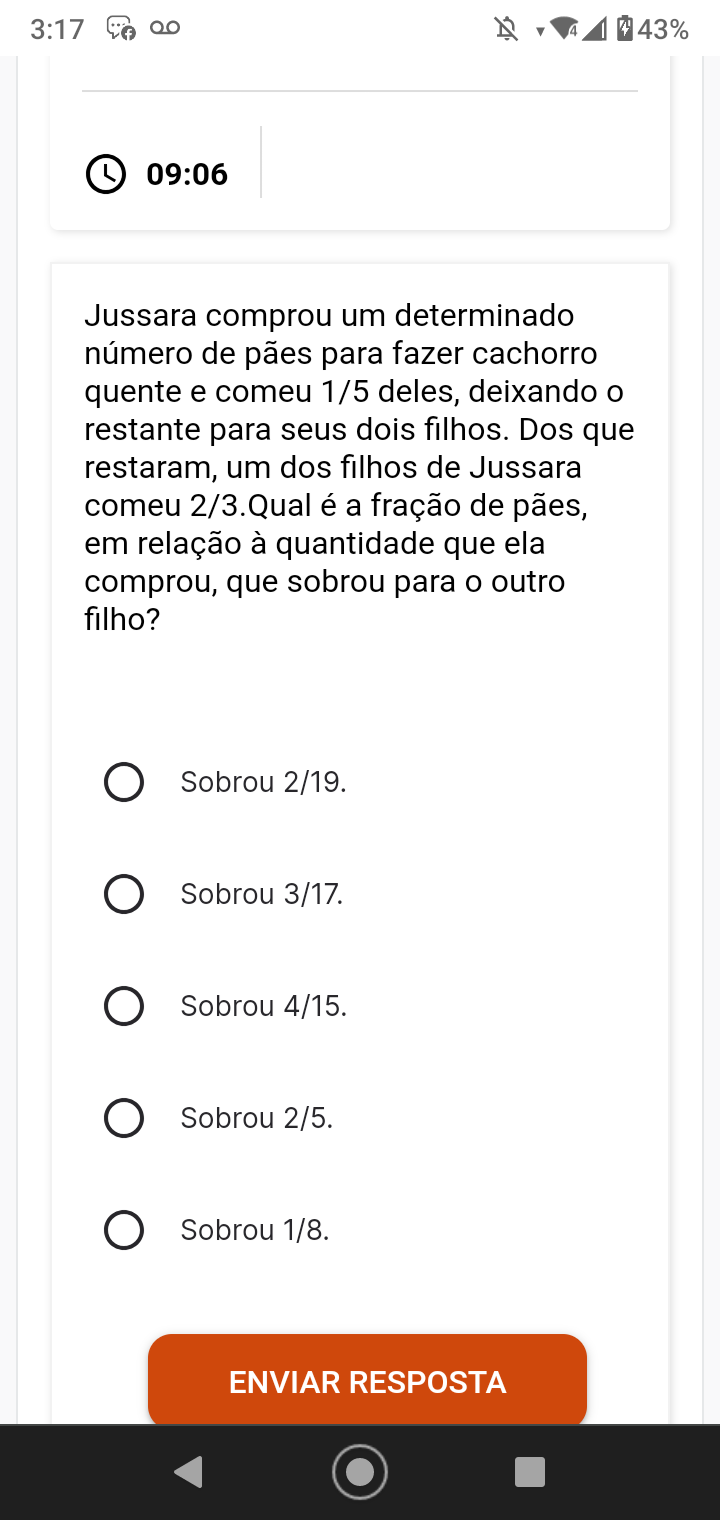Select the answer Sobrou 2/19
This screenshot has width=720, height=1520.
pos(124,782)
